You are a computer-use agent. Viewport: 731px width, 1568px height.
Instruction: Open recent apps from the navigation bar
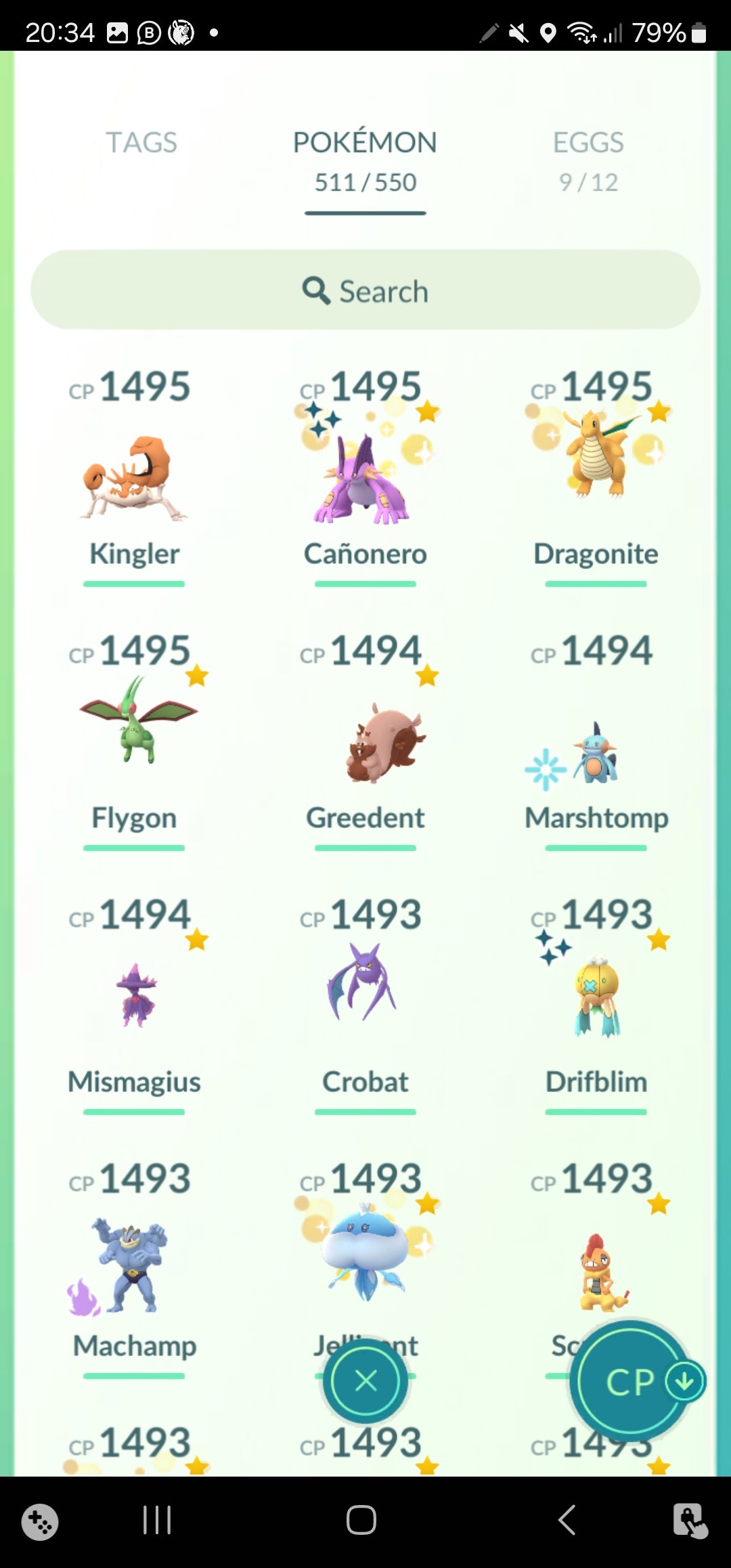point(156,1520)
